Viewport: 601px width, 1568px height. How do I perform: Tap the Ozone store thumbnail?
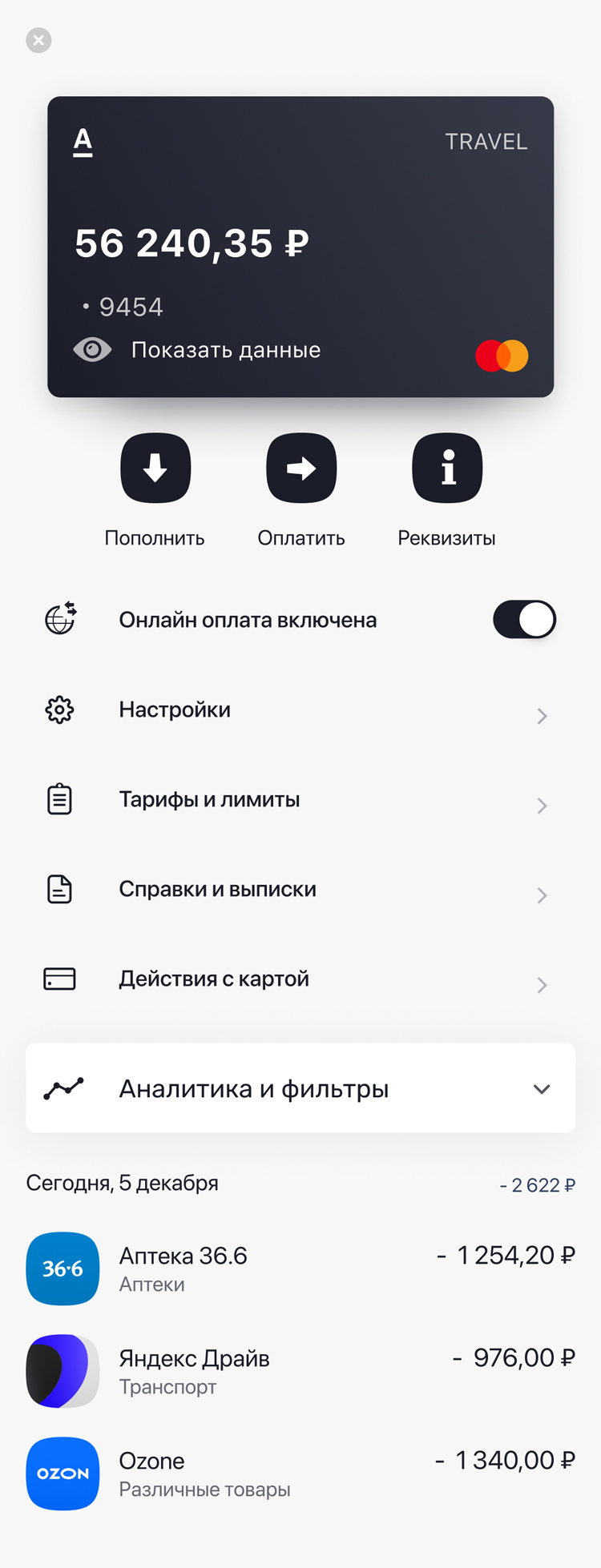click(63, 1474)
